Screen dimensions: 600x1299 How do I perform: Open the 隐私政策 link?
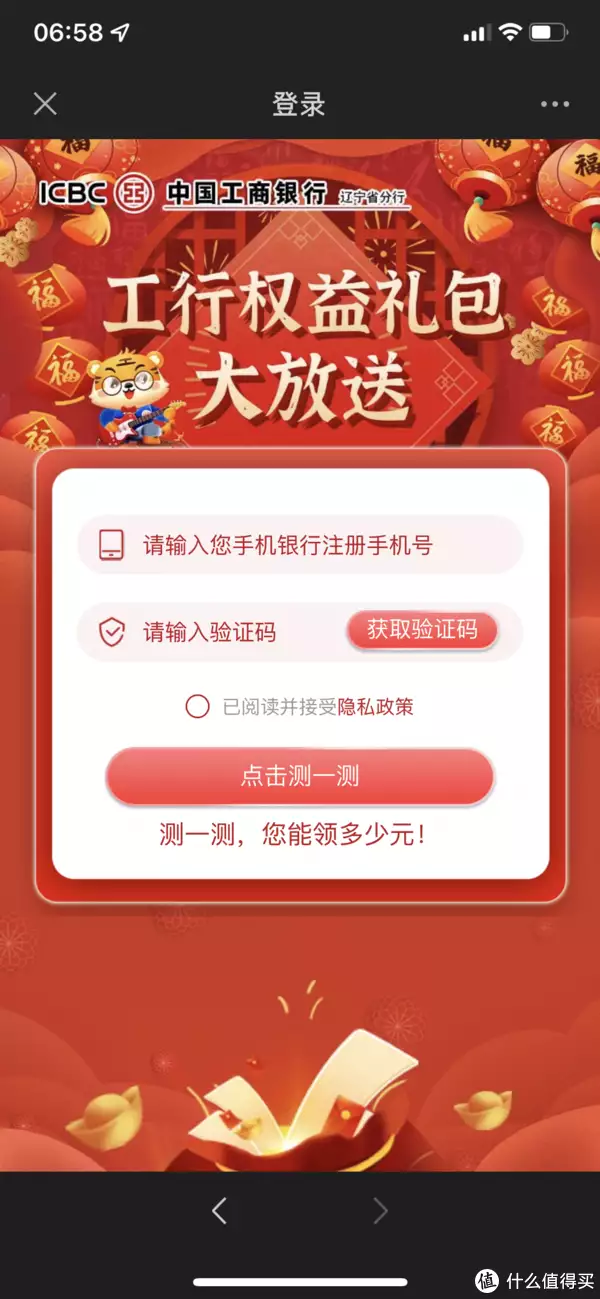pos(375,707)
